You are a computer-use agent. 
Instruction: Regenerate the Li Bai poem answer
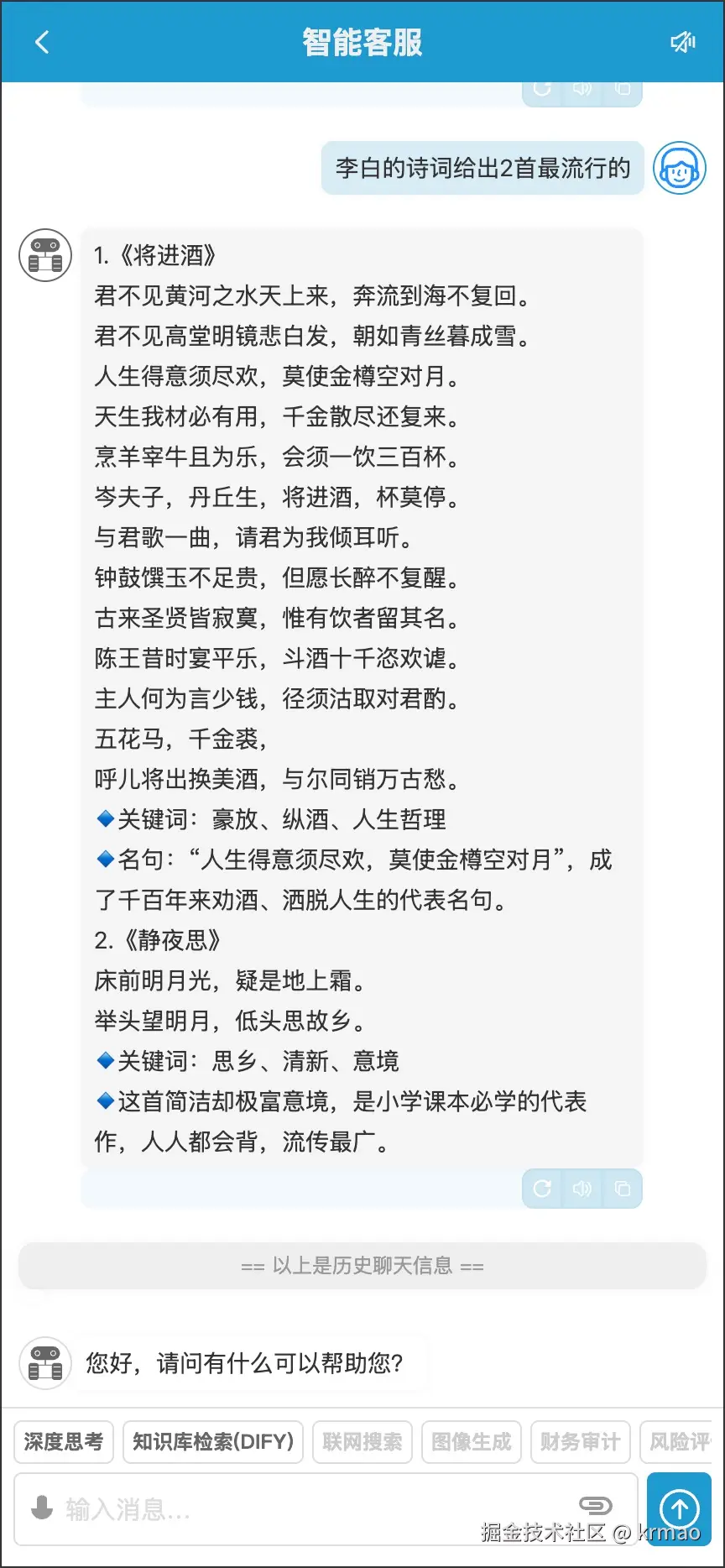(542, 1189)
